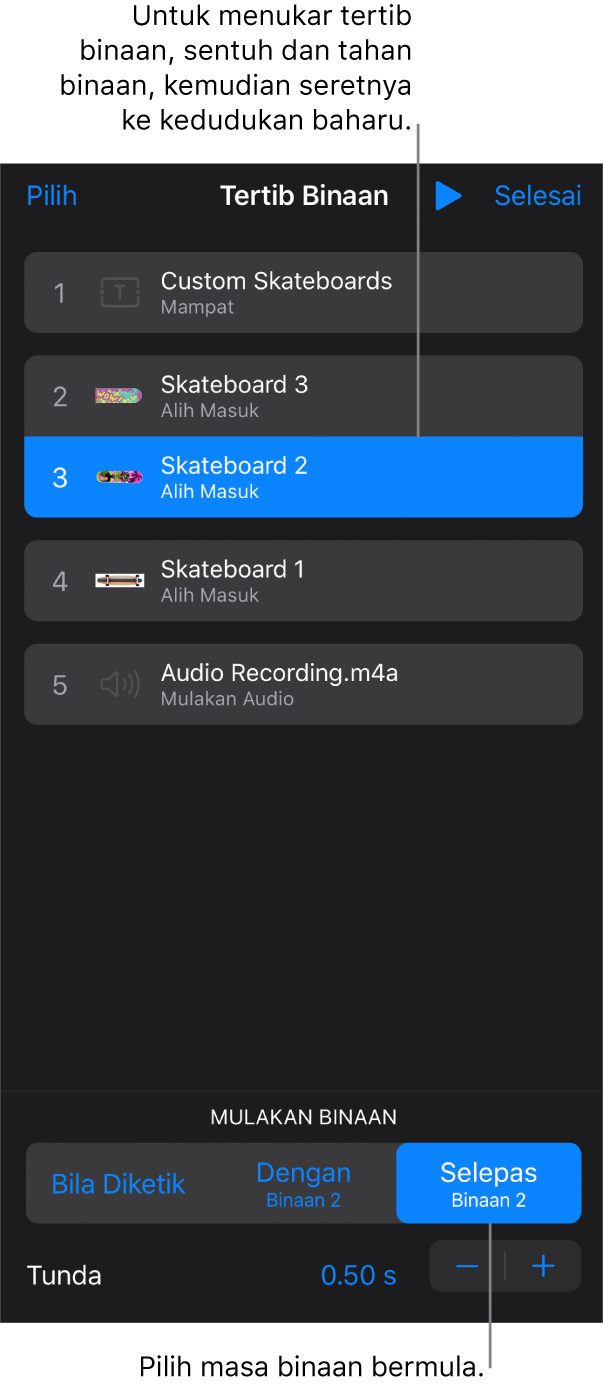Choose Bila Diketik as build start
This screenshot has width=603, height=1388.
[x=118, y=1184]
